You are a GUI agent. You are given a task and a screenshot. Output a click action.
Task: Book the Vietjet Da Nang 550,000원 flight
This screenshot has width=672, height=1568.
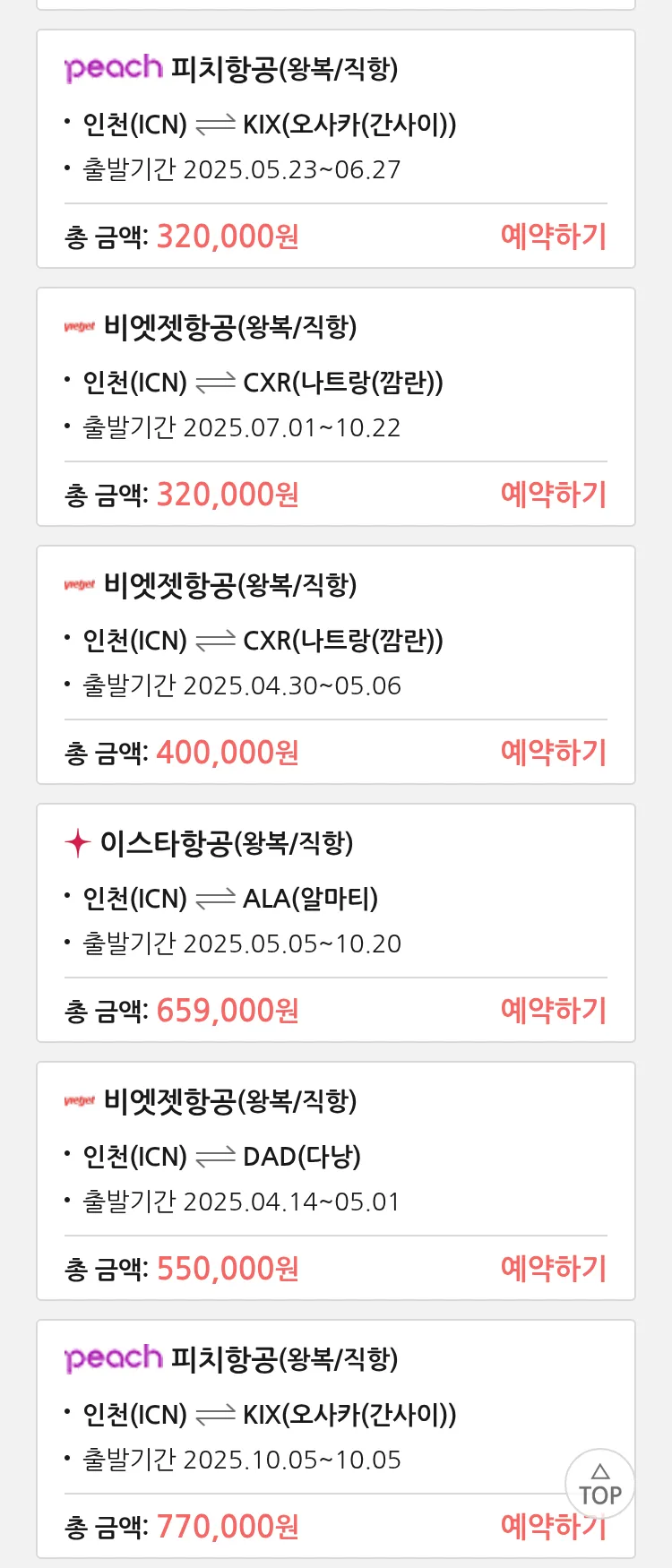[553, 1269]
